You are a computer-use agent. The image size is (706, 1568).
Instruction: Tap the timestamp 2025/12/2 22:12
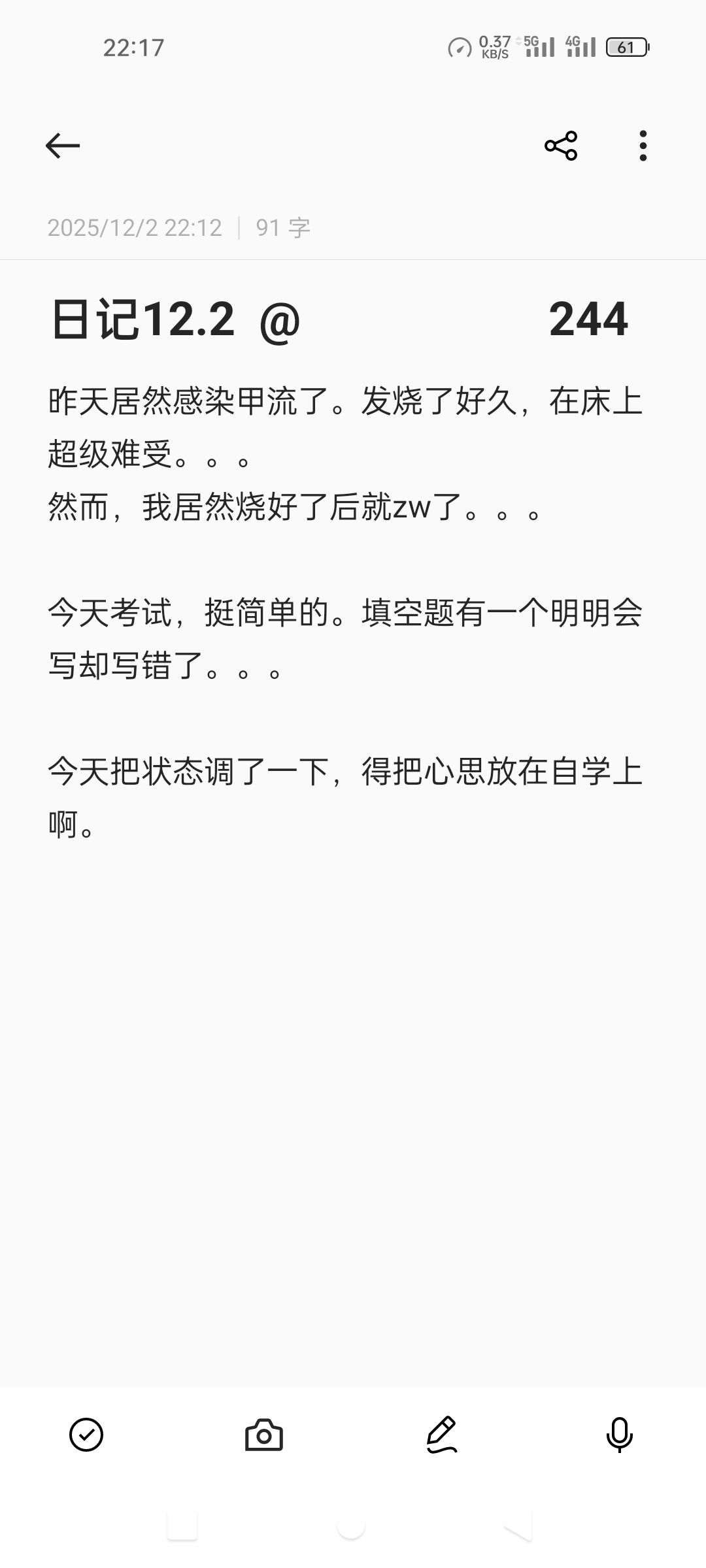click(135, 227)
